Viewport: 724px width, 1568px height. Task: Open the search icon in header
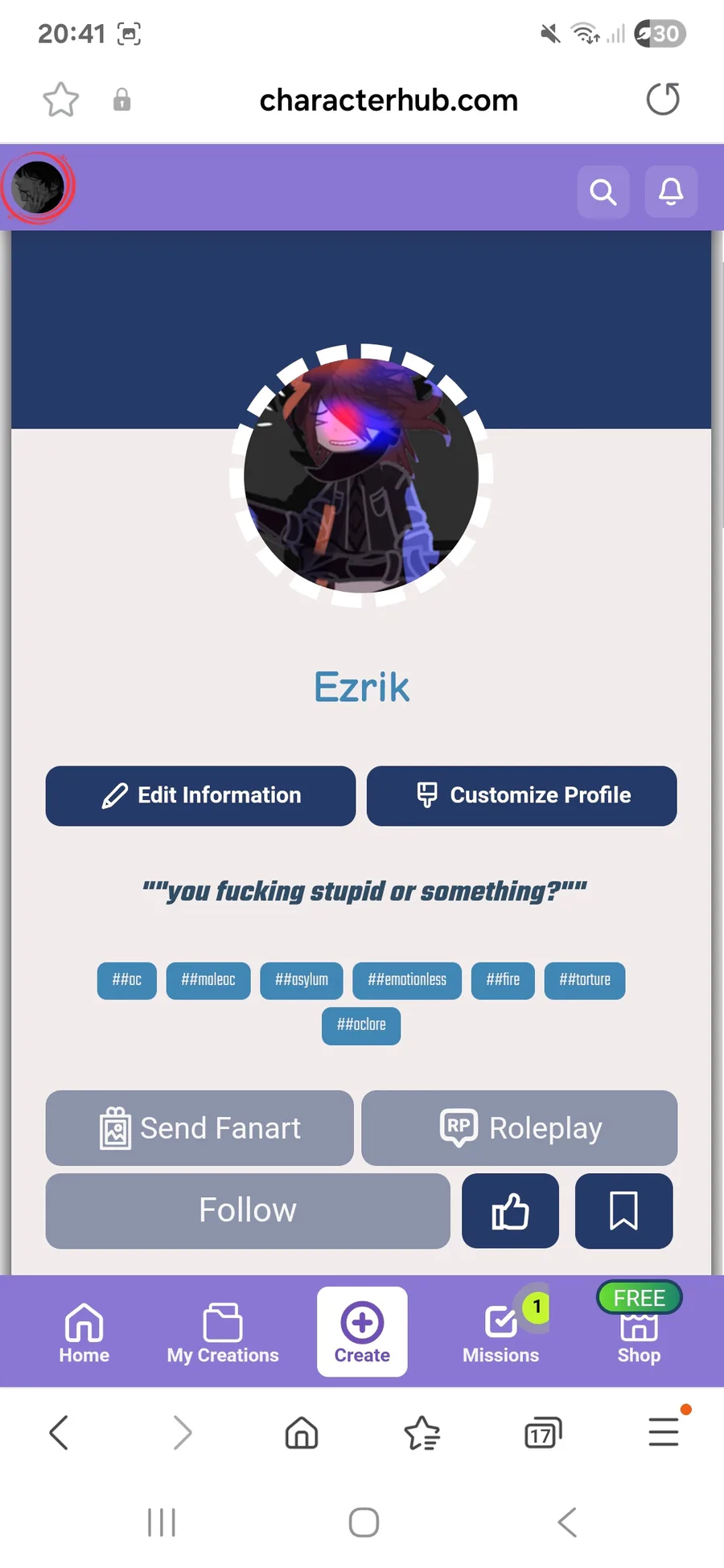[603, 191]
